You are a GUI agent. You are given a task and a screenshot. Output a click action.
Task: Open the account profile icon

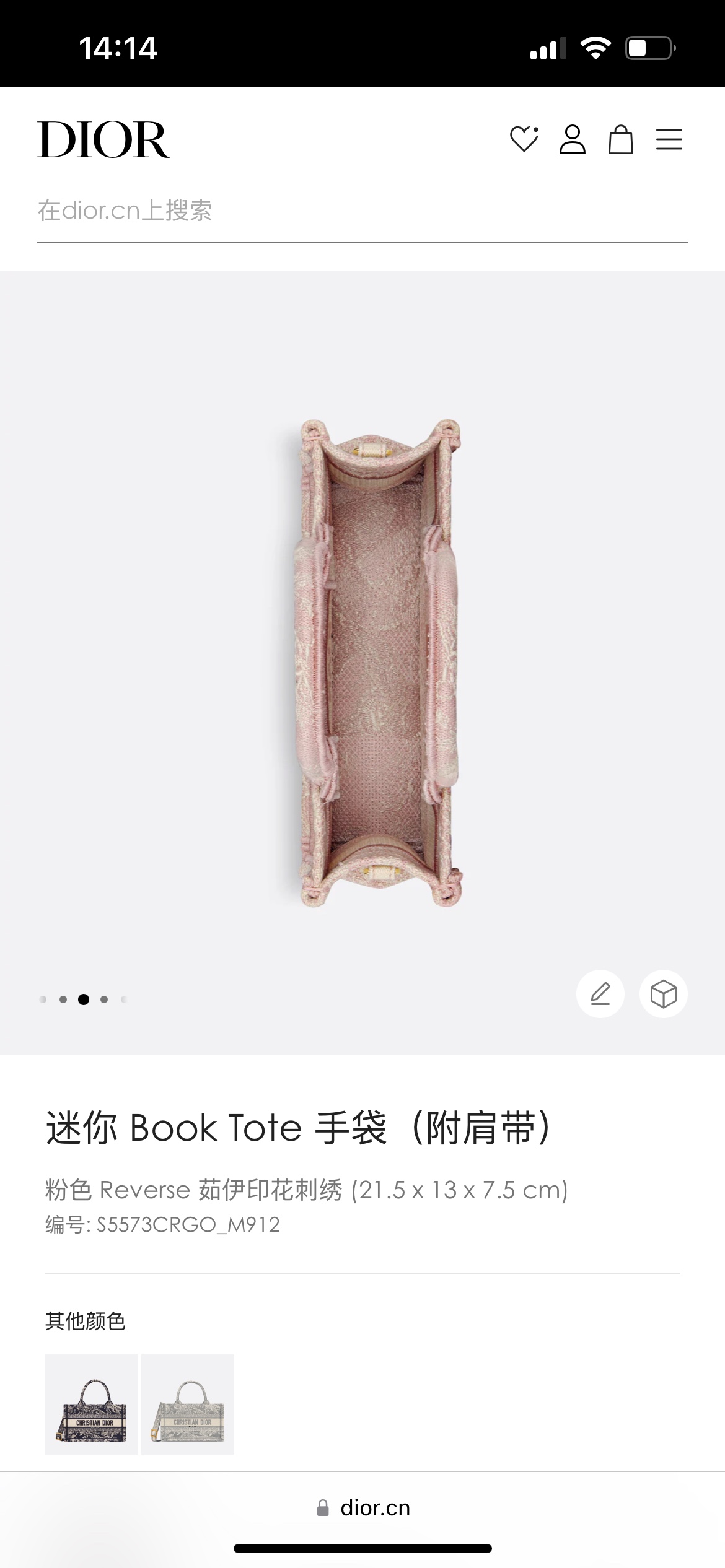[x=573, y=139]
